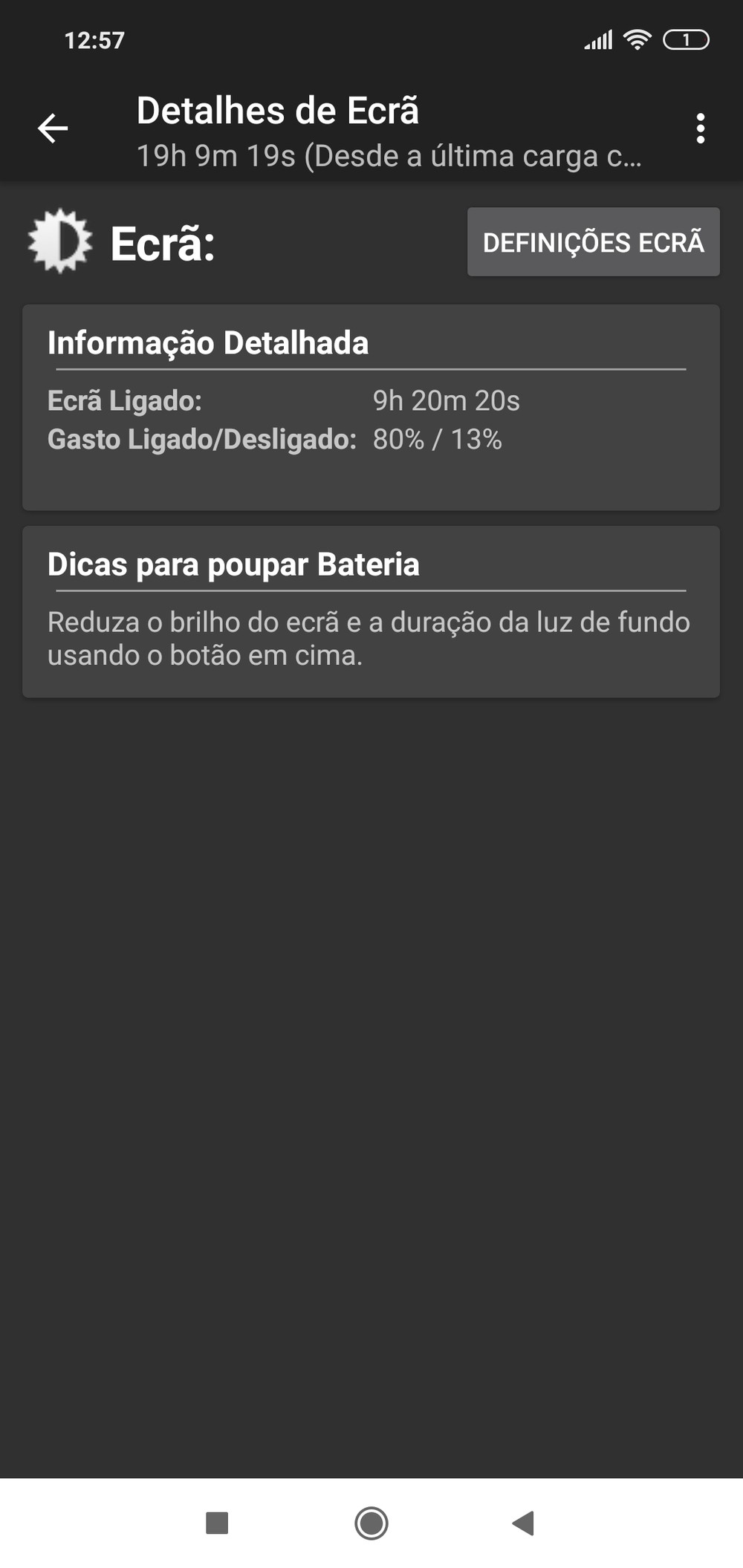Tap the system home button
Screen dimensions: 743x1568
click(371, 1523)
